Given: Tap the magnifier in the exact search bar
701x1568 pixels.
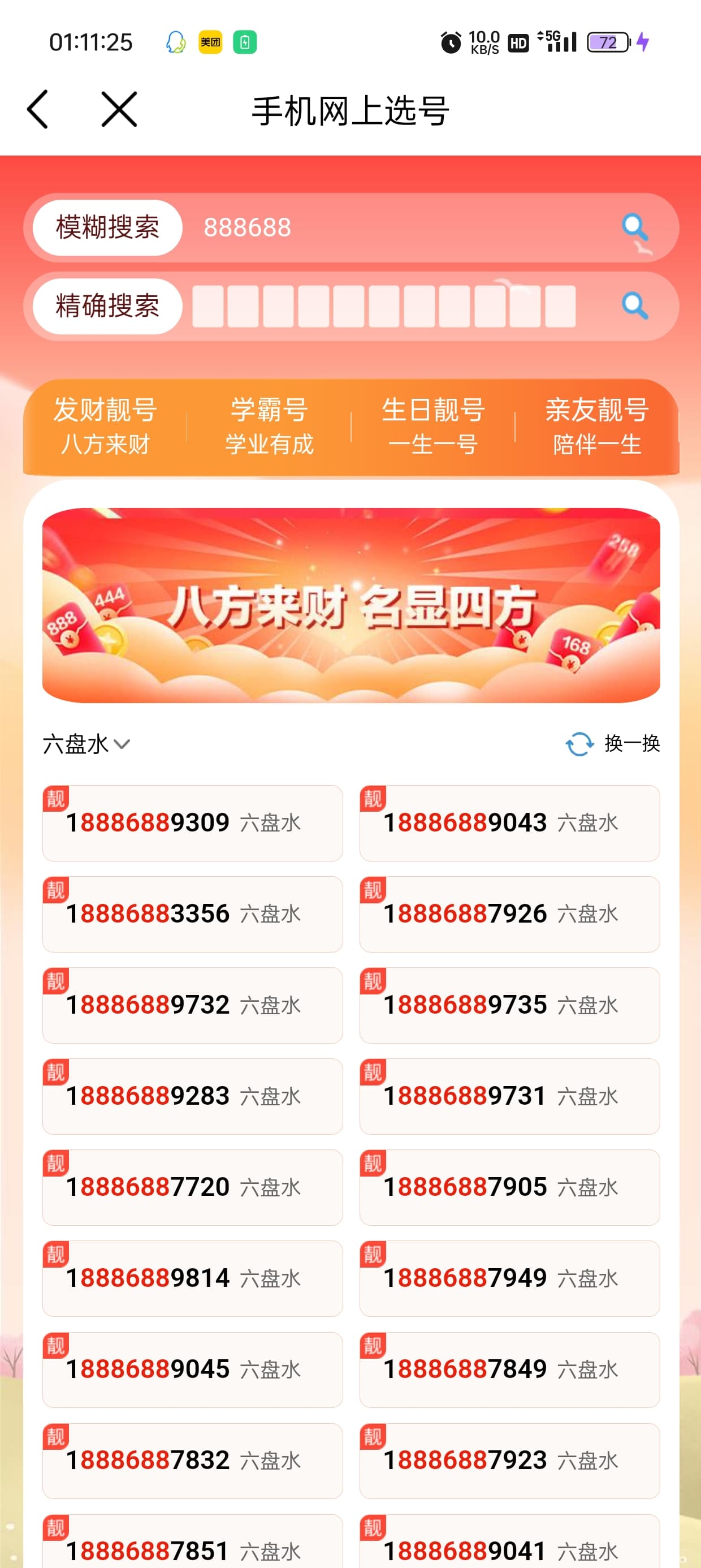Looking at the screenshot, I should pos(635,306).
